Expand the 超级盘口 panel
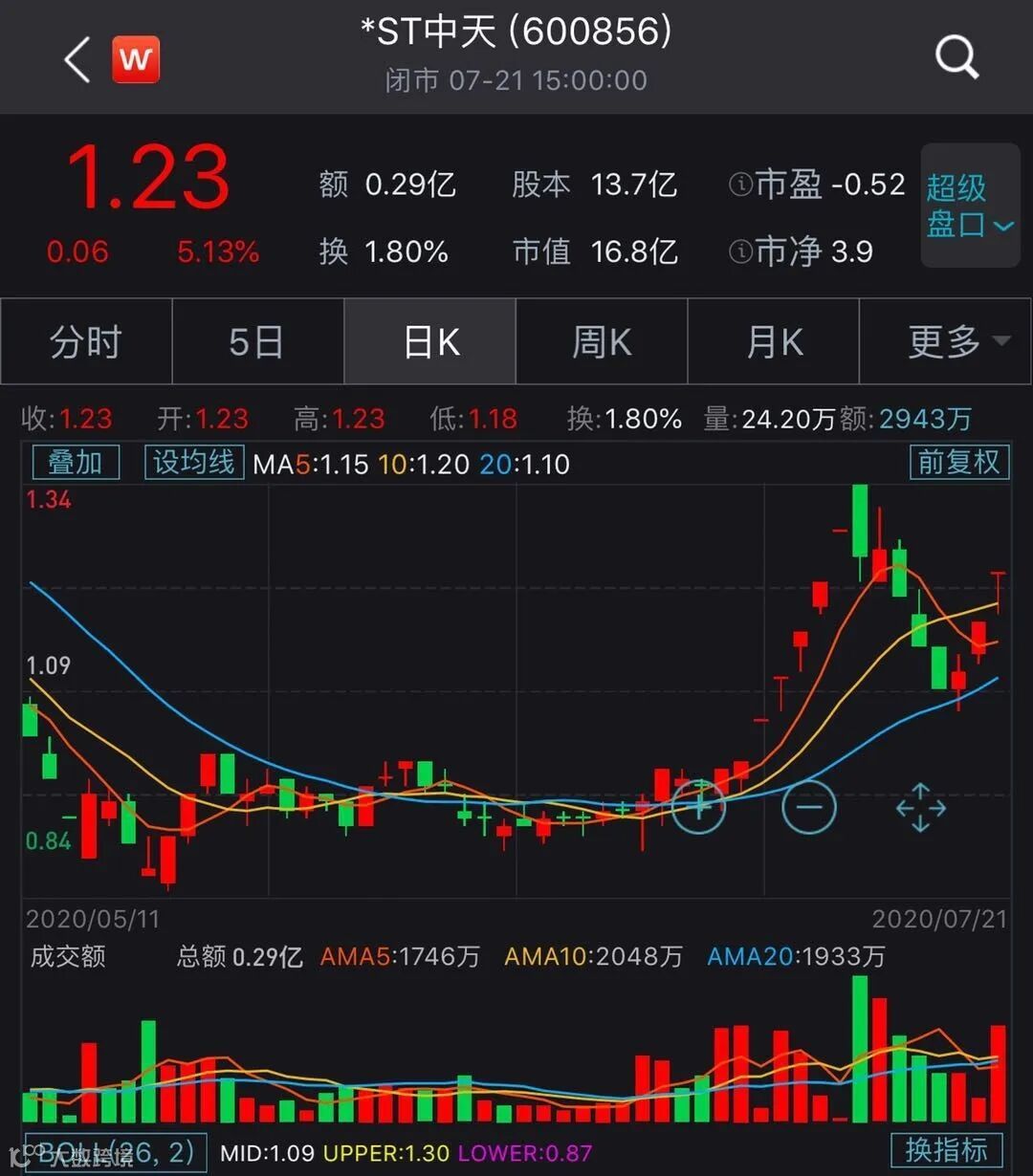The width and height of the screenshot is (1033, 1176). pos(969,206)
